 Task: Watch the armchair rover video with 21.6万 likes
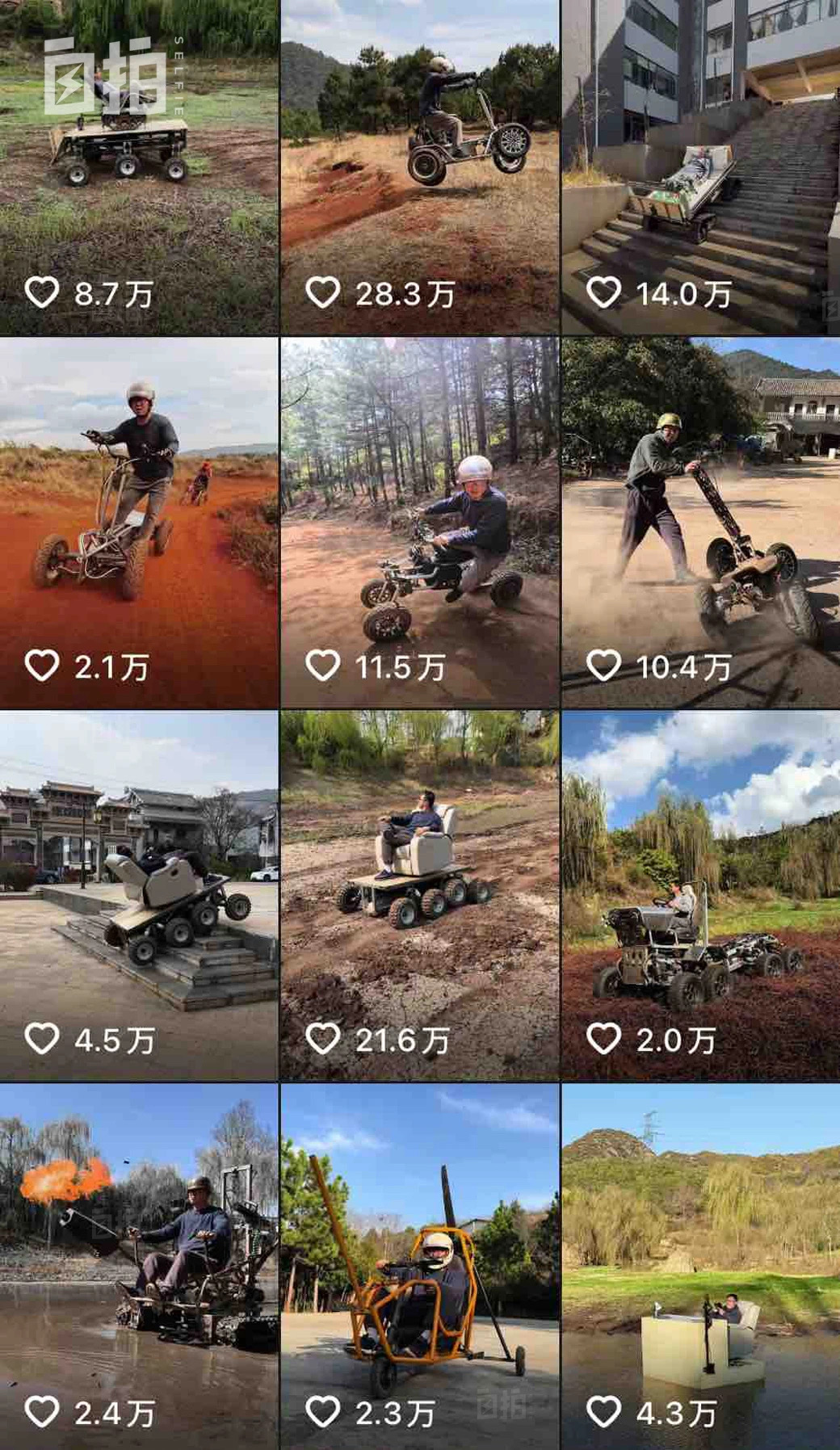(419, 896)
